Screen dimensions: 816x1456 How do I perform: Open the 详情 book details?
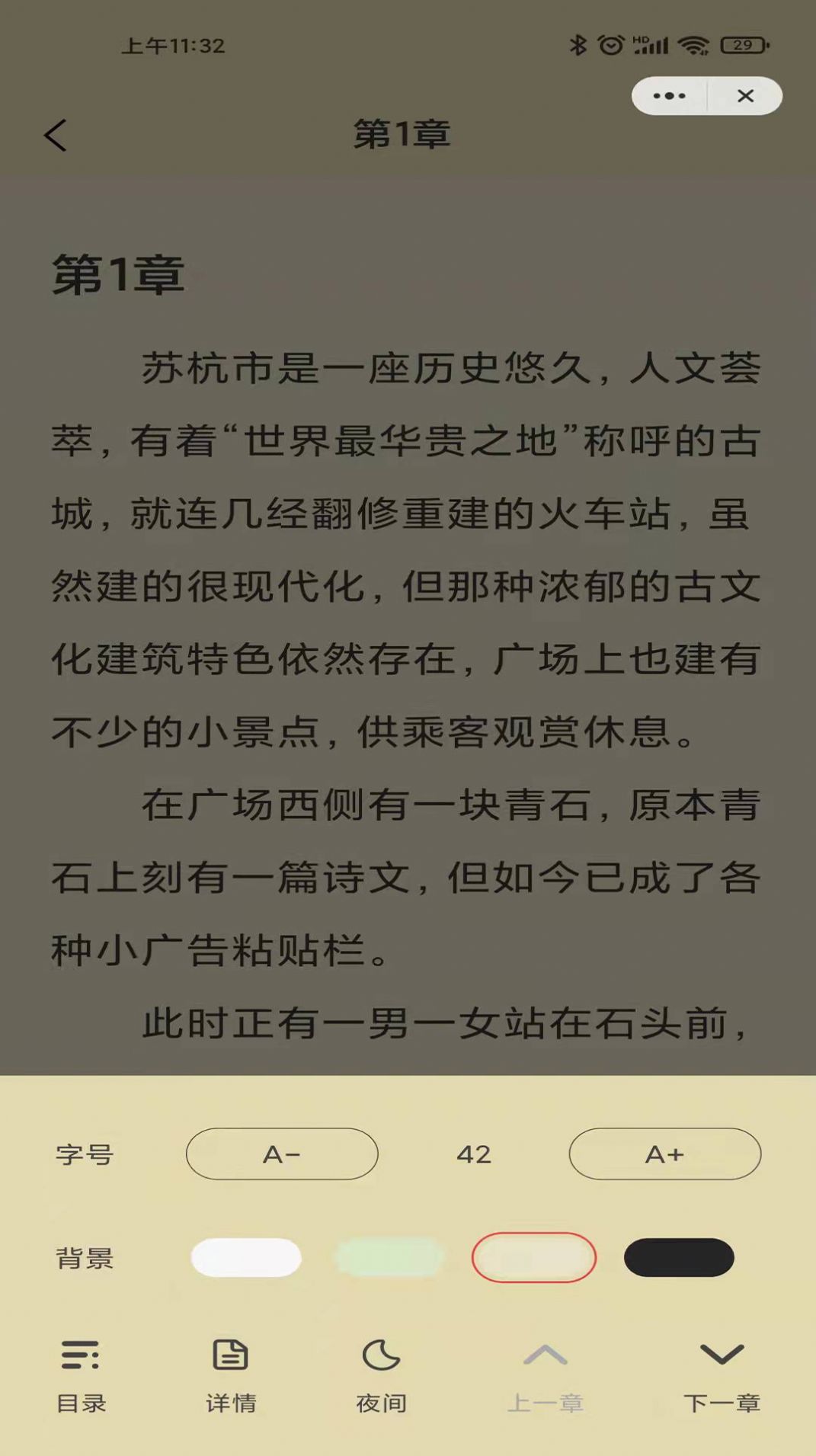point(231,1375)
